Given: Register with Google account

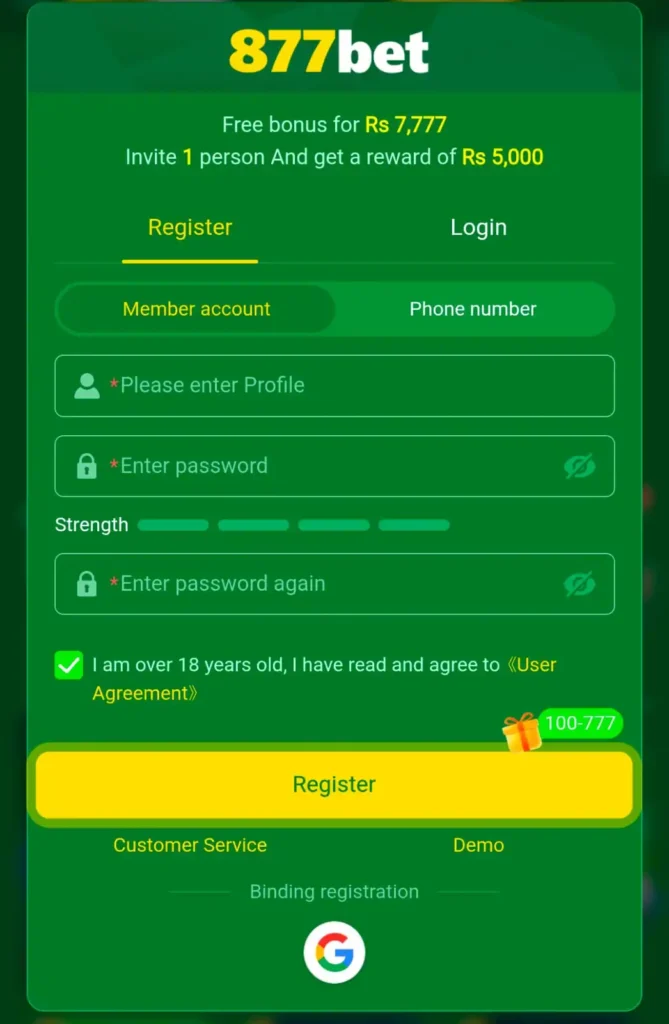Looking at the screenshot, I should [x=334, y=952].
